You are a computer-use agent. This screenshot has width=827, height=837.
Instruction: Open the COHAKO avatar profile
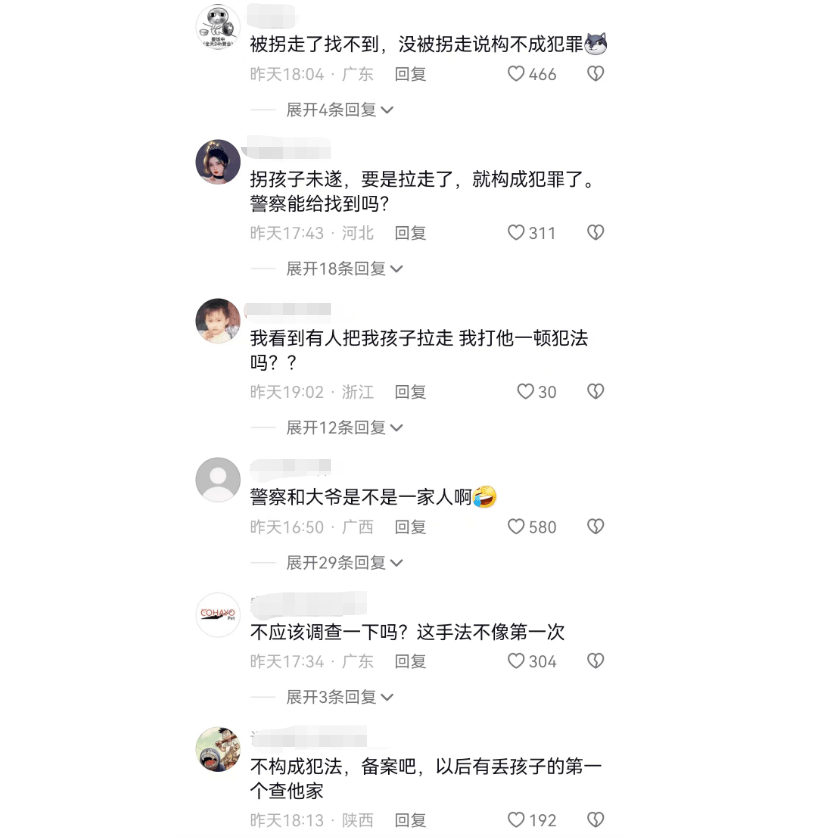(218, 615)
